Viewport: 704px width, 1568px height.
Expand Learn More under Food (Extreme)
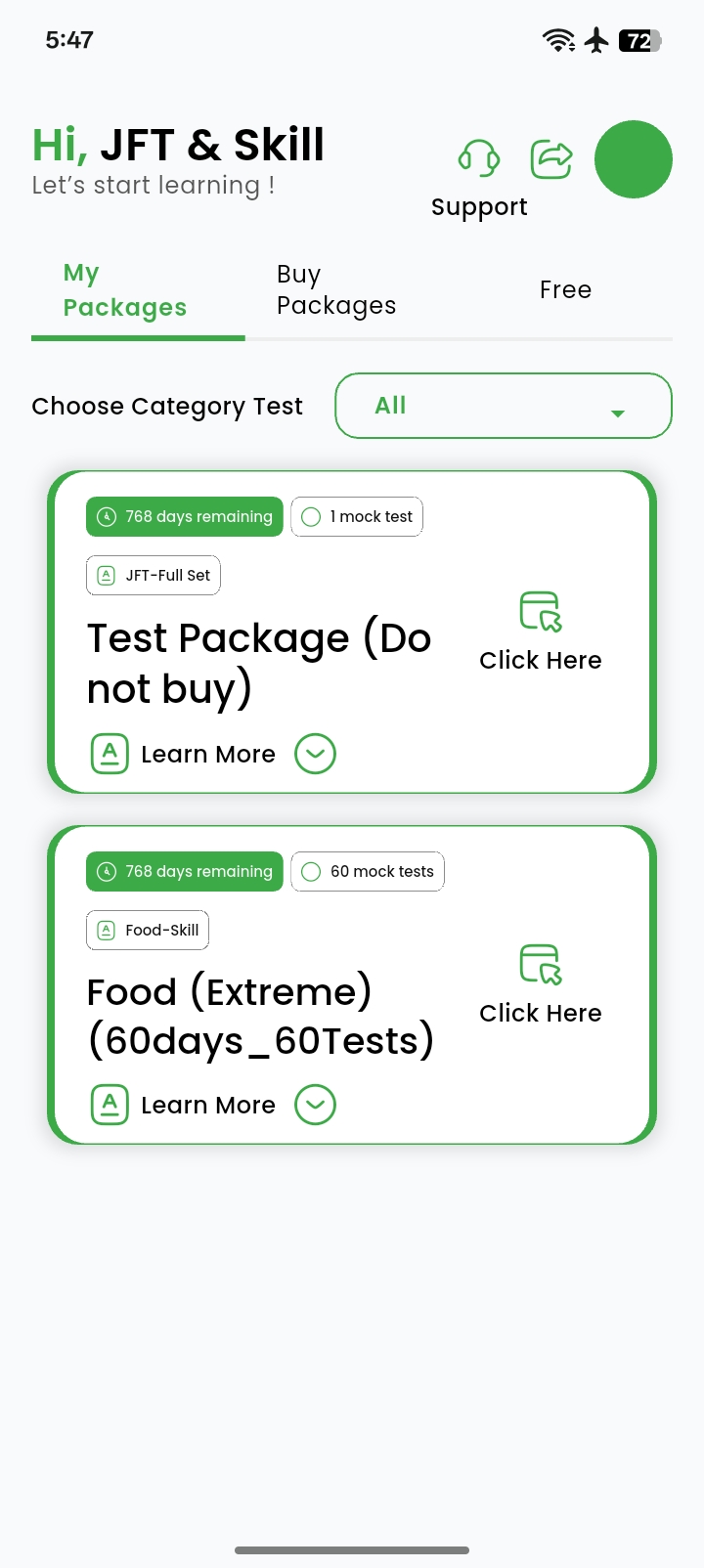click(315, 1105)
